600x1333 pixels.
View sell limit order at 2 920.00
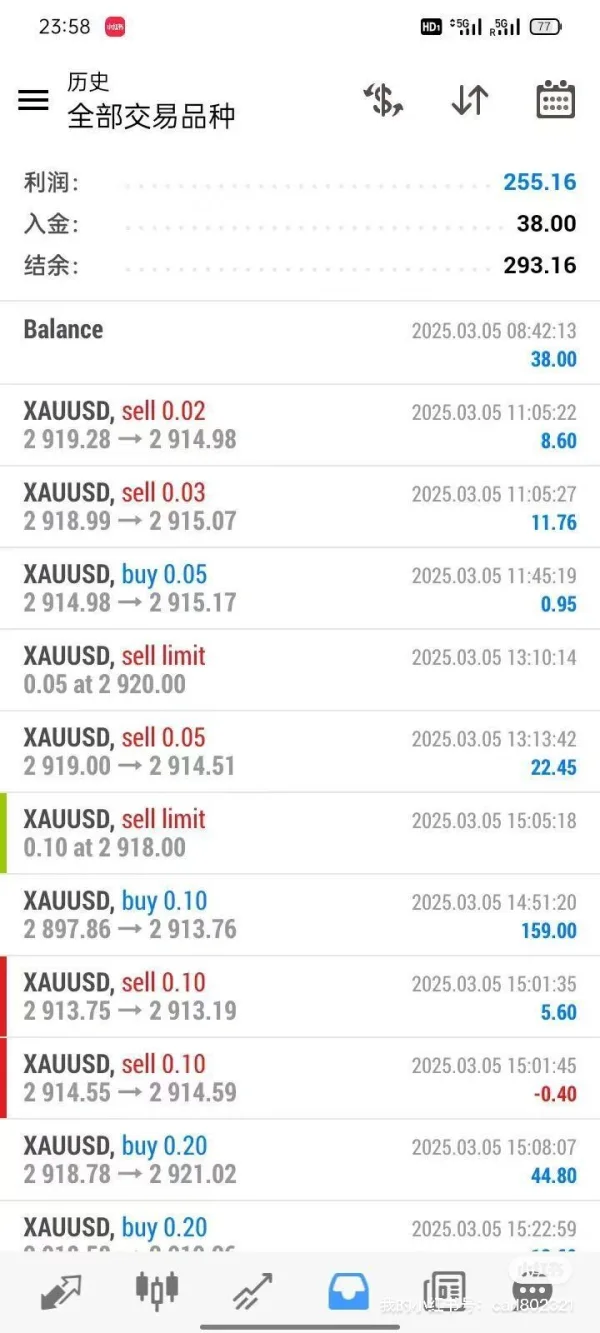[300, 670]
